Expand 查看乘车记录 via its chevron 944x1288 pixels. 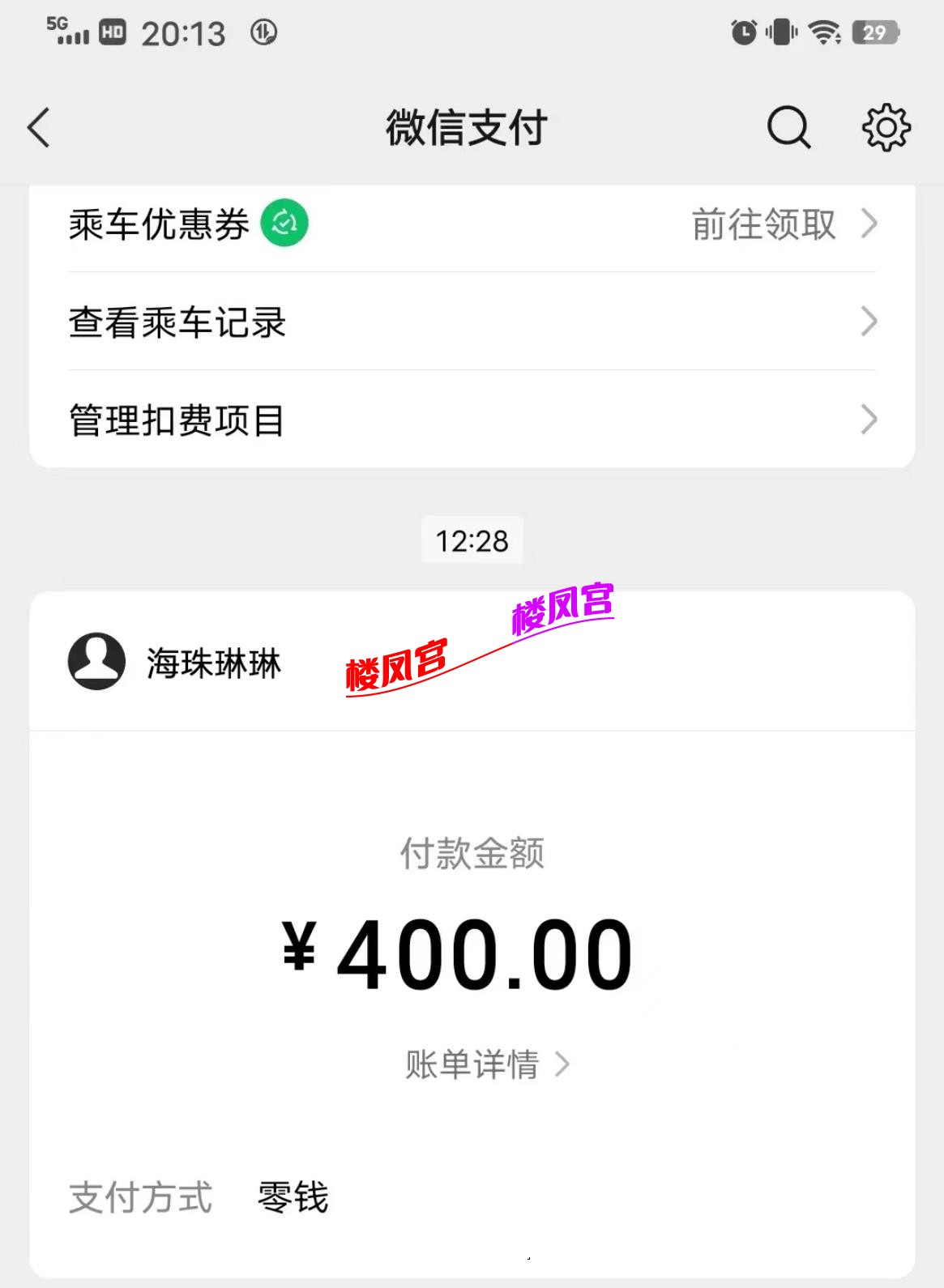(869, 322)
